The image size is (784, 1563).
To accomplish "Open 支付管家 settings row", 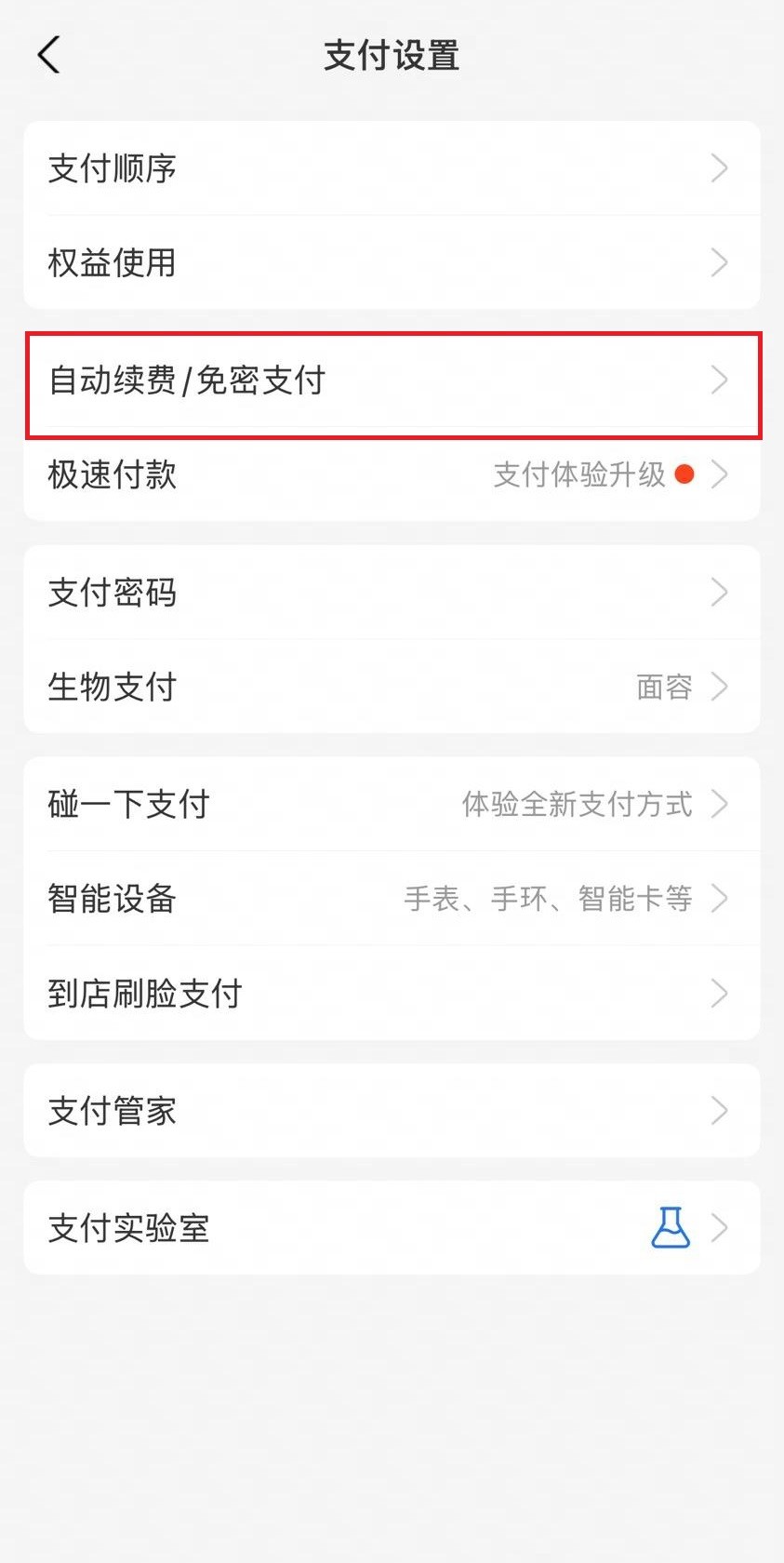I will [x=391, y=1110].
